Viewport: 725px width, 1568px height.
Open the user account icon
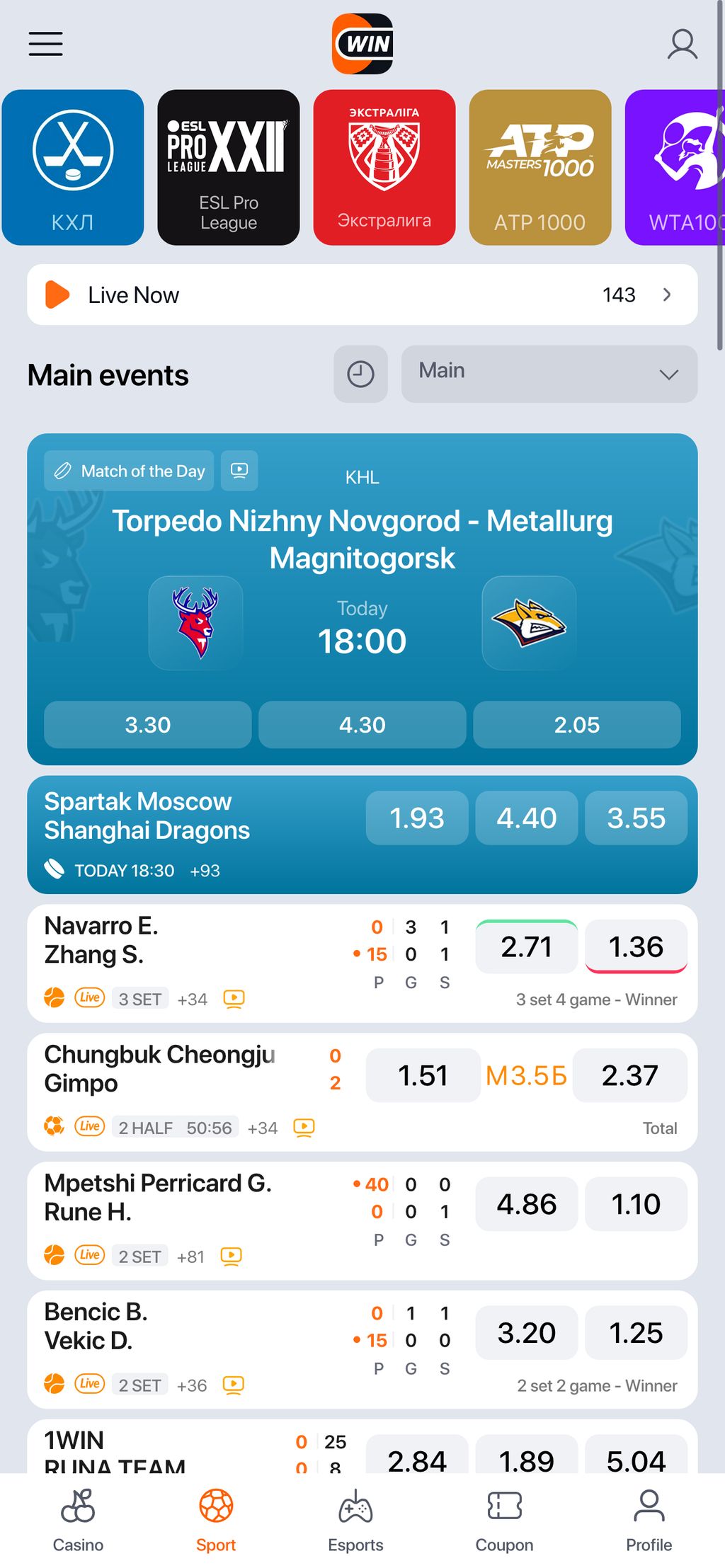[683, 44]
